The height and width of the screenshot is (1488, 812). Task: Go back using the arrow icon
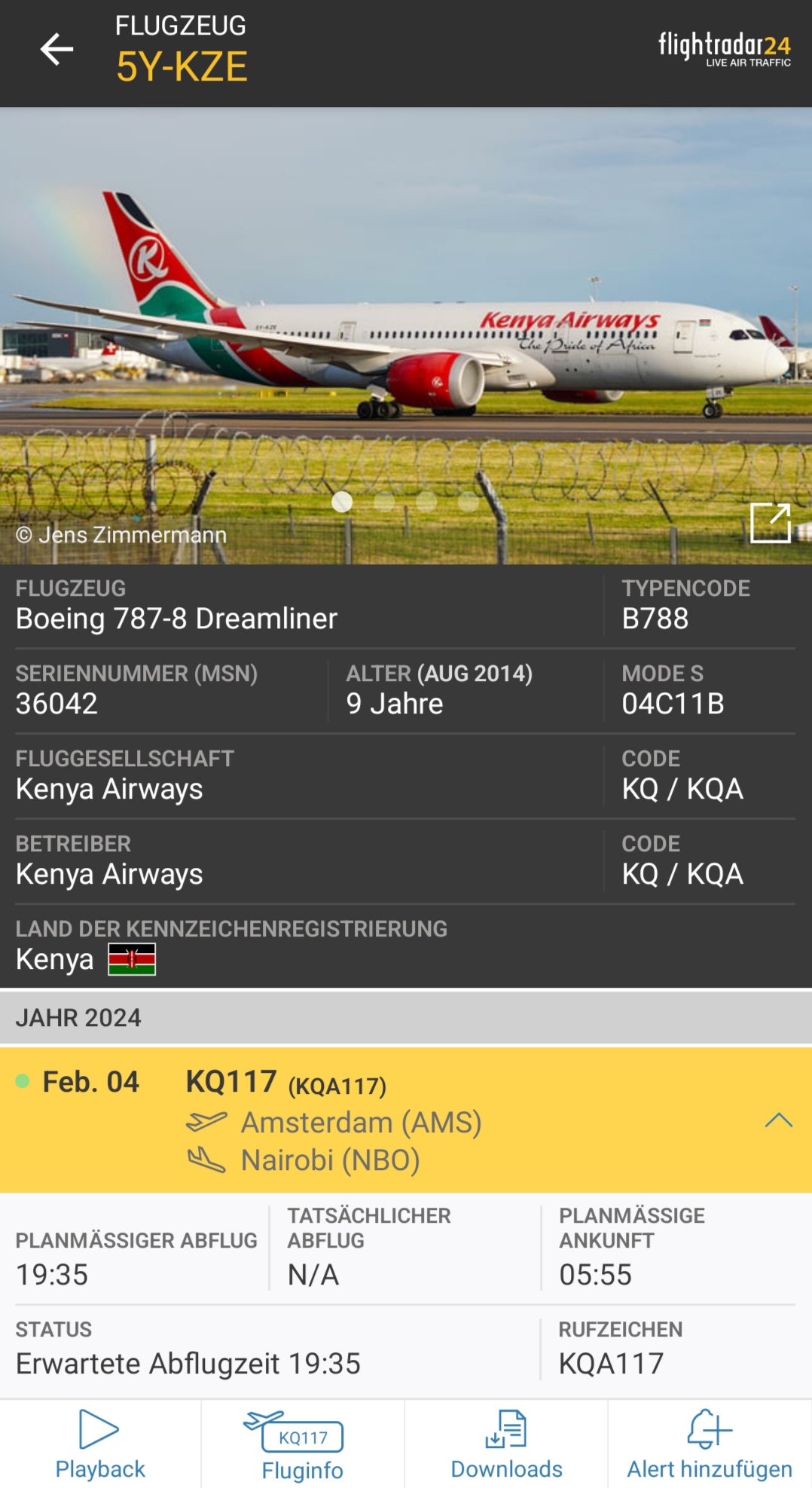coord(56,50)
